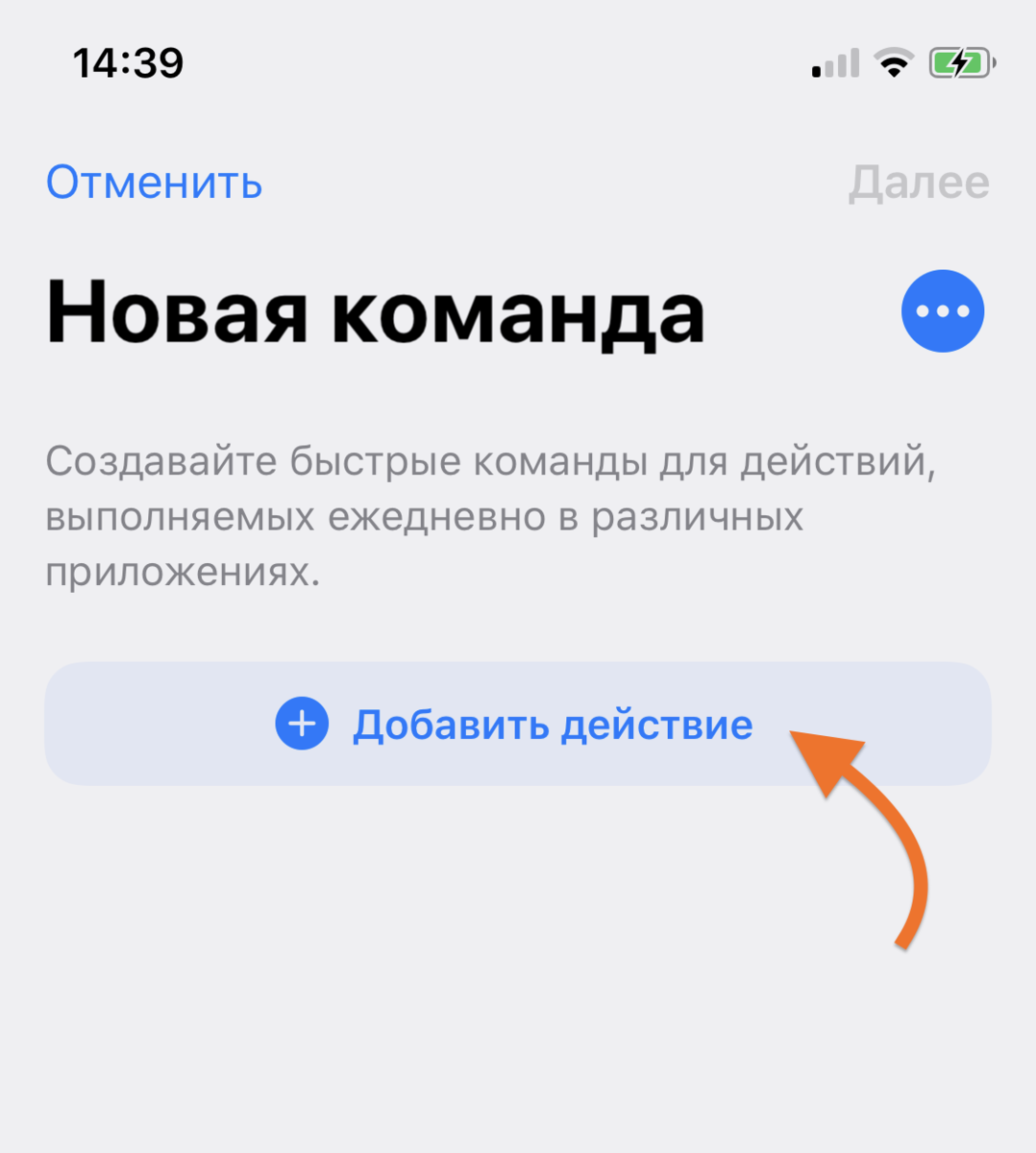Tap Добавить действие to add an action

555,724
